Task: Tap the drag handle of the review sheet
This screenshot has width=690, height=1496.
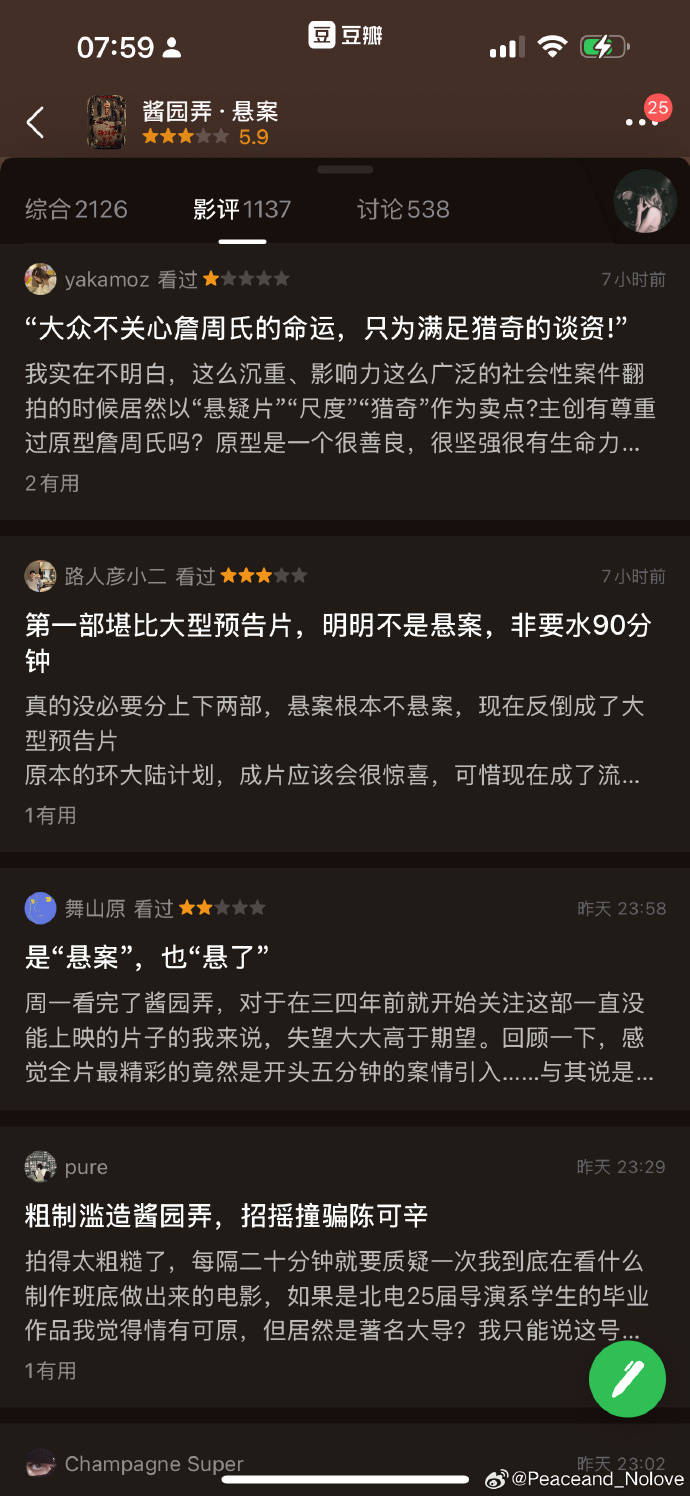Action: [x=345, y=170]
